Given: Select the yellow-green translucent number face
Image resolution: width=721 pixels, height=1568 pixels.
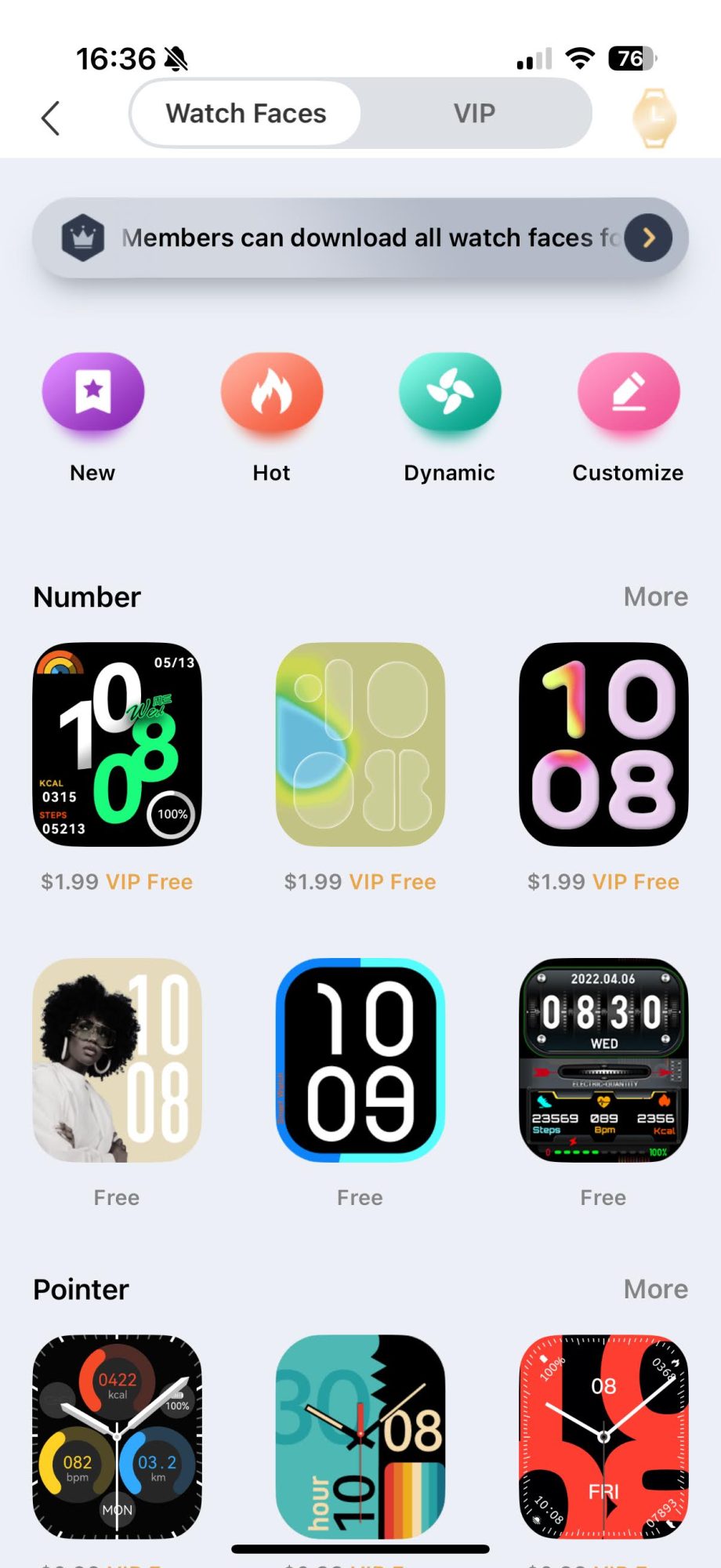Looking at the screenshot, I should pos(360,744).
